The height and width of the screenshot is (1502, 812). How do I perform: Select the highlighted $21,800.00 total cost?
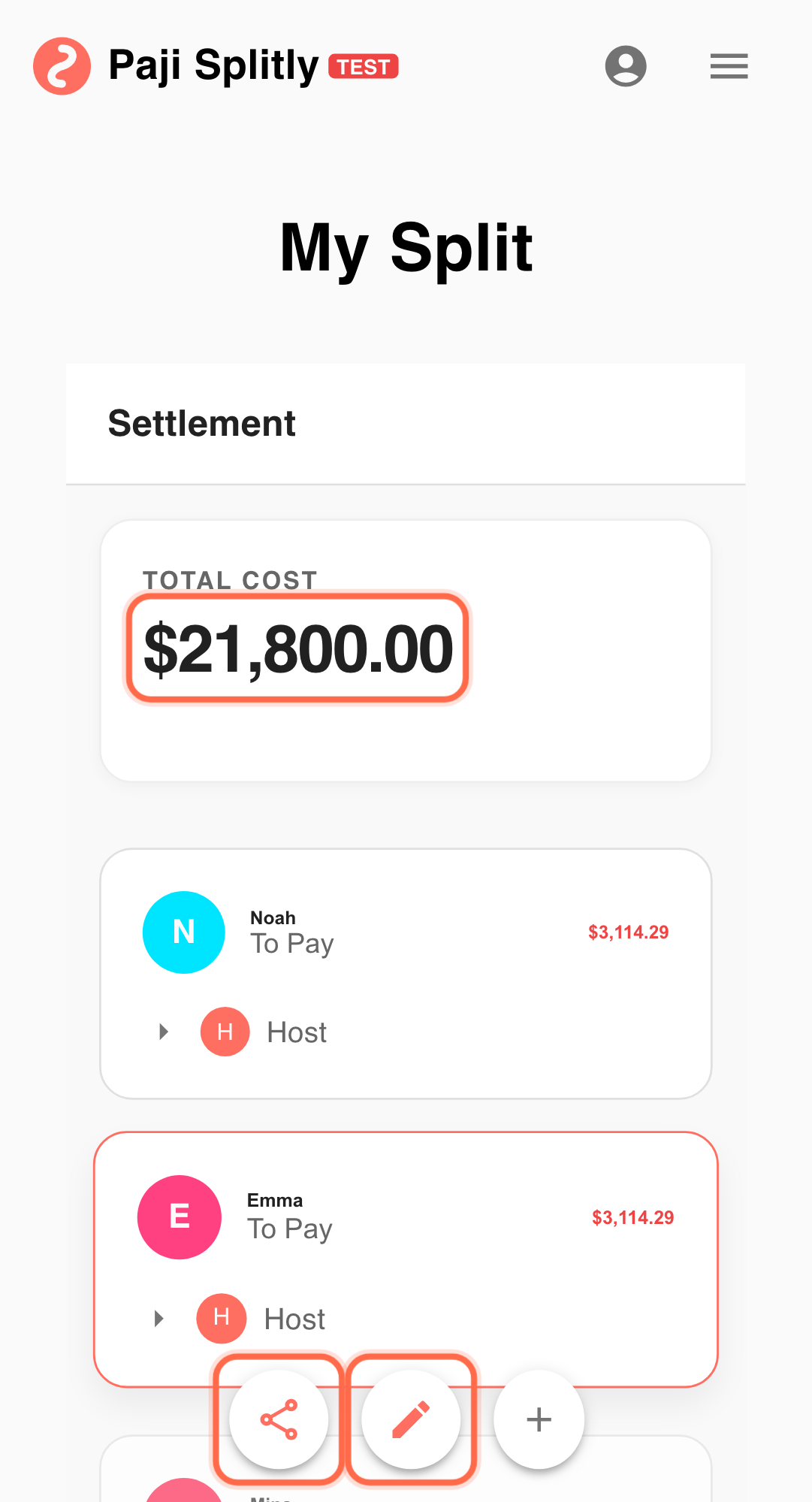[297, 648]
